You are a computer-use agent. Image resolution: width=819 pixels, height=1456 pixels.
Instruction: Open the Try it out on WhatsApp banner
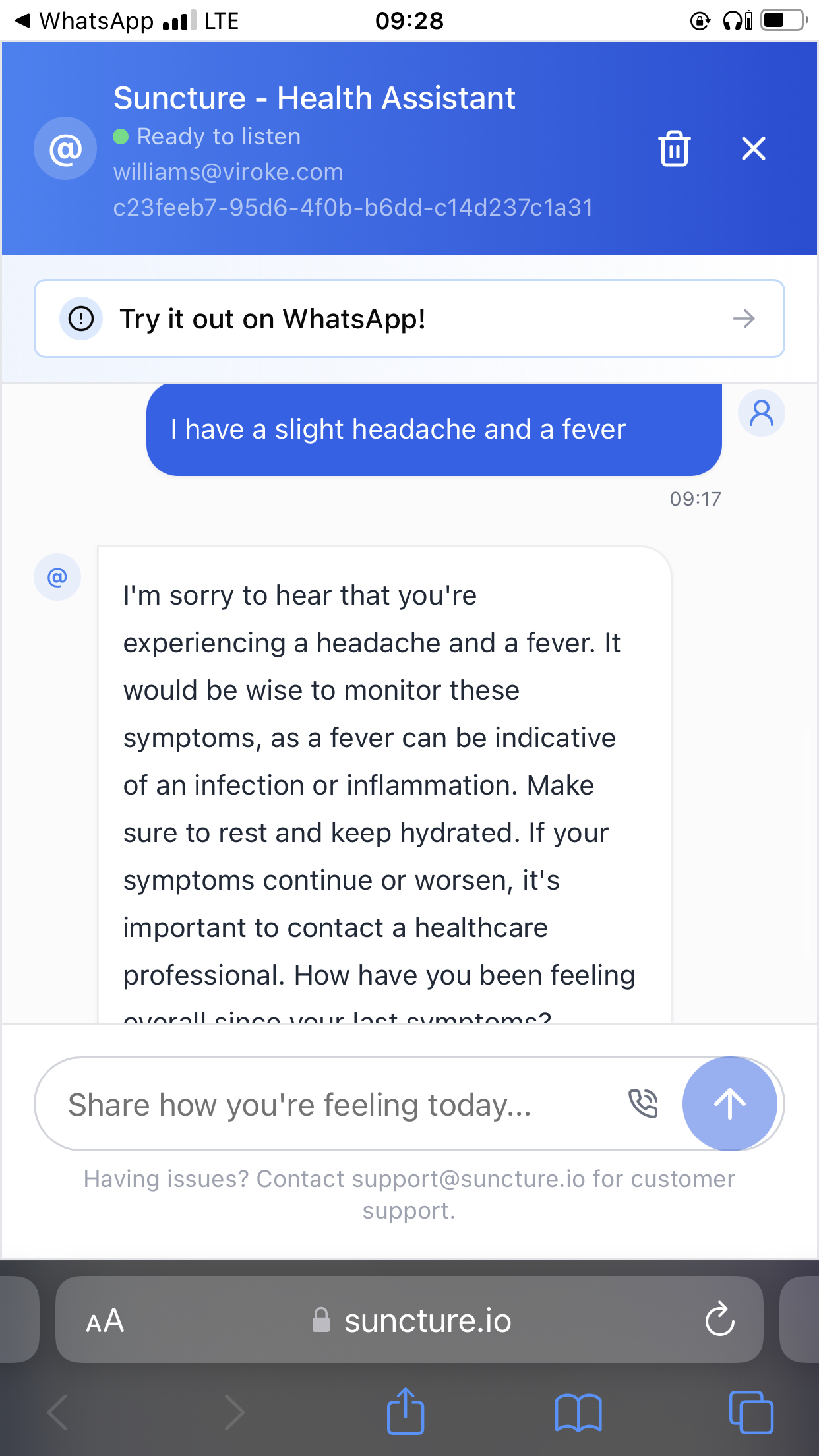coord(409,319)
